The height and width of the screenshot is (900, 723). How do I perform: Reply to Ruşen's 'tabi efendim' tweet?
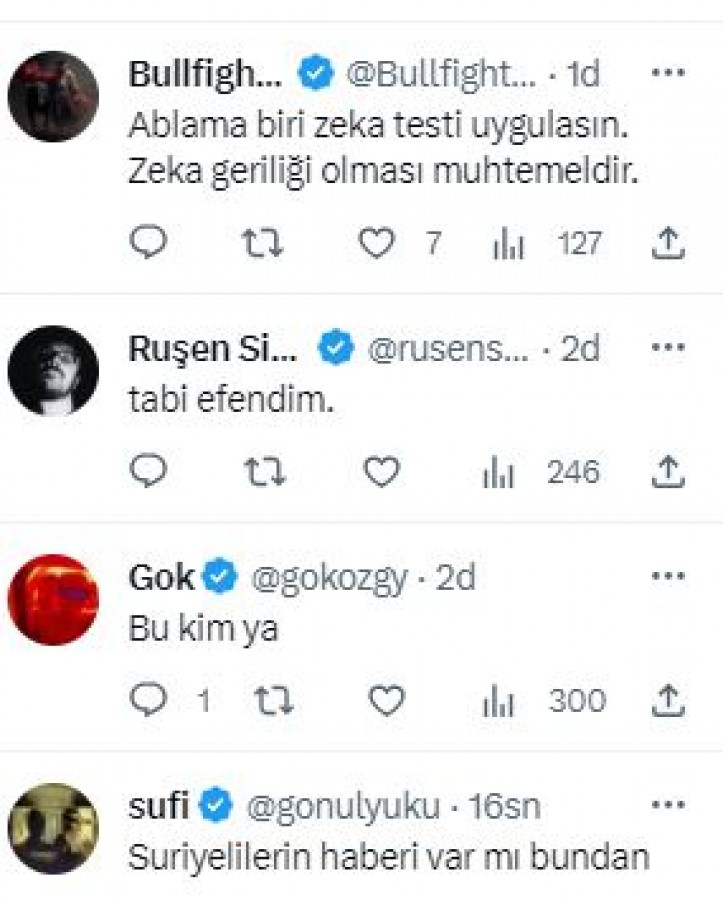149,472
